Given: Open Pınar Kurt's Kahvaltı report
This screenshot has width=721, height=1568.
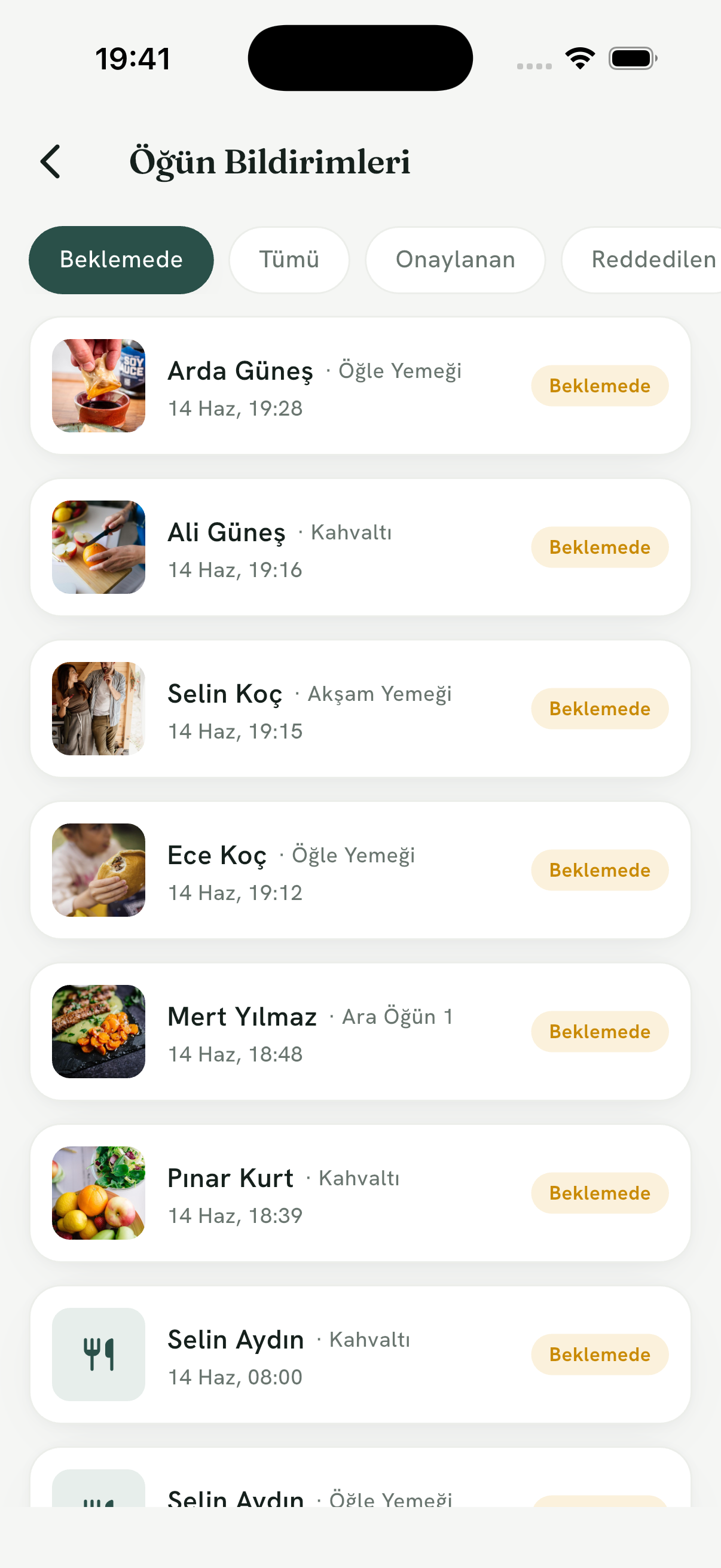Looking at the screenshot, I should tap(360, 1192).
